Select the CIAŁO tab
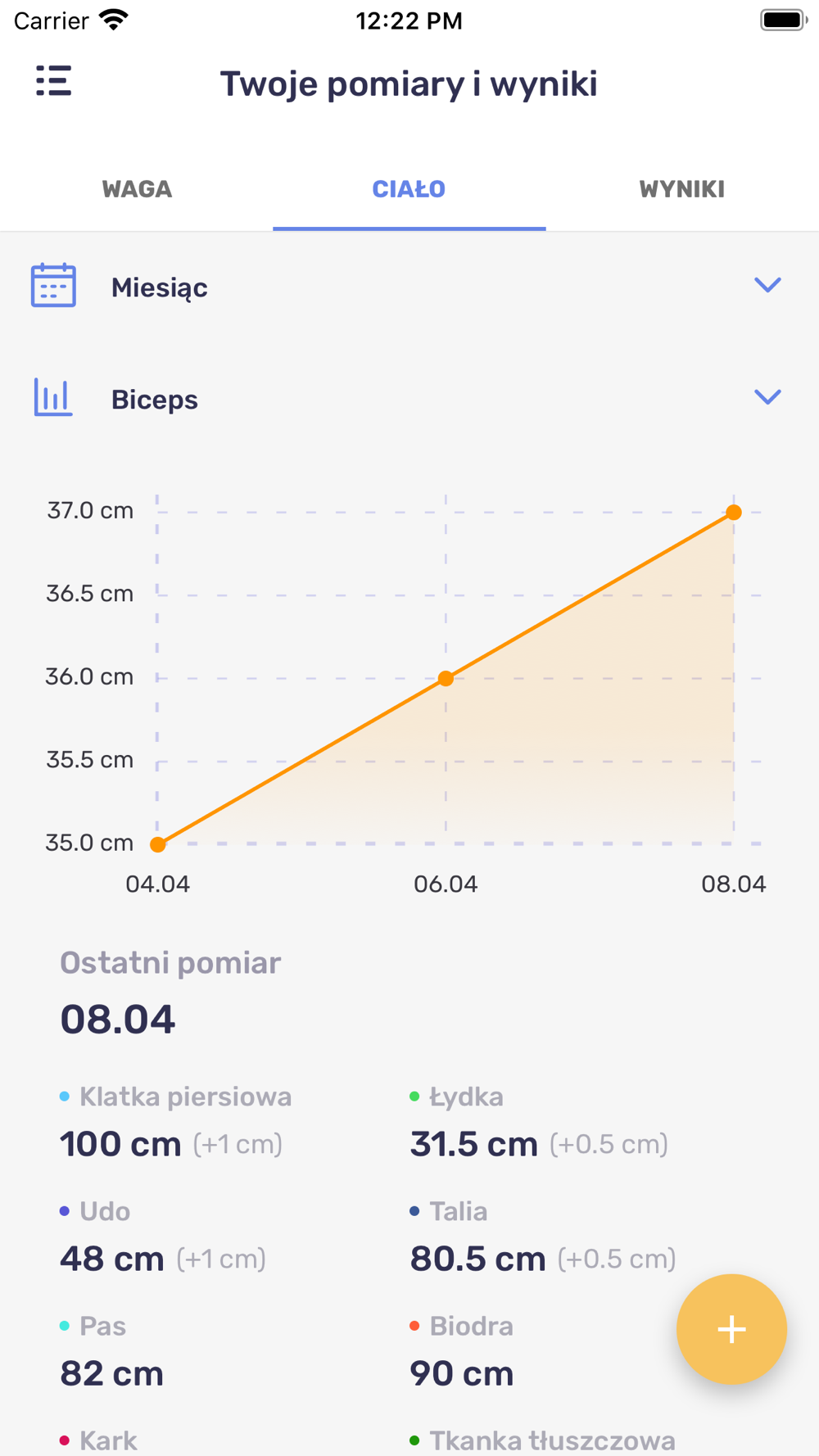This screenshot has width=819, height=1456. (409, 189)
